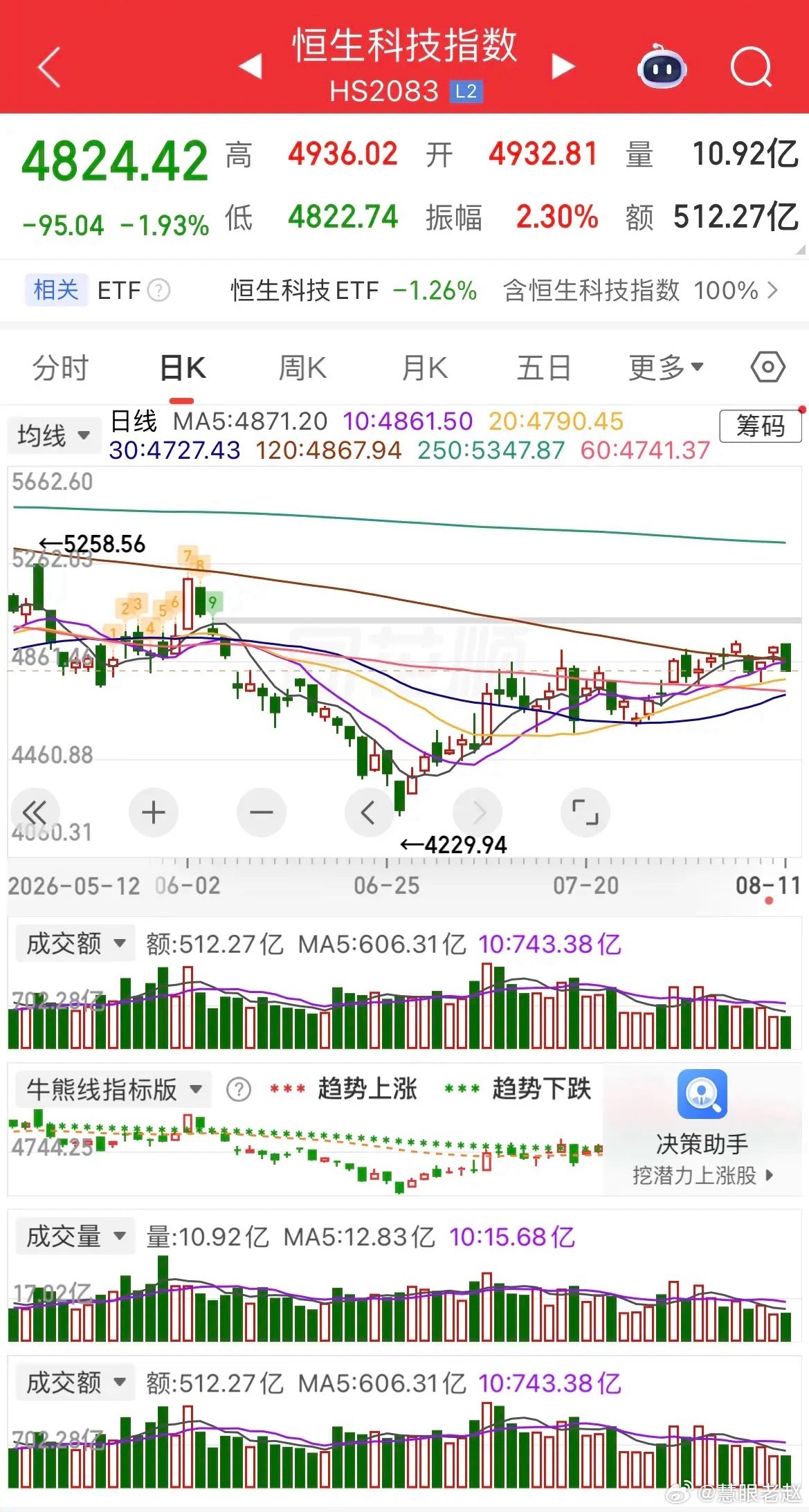Screen dimensions: 809x1512
Task: Enter fullscreen chart view
Action: (x=585, y=812)
